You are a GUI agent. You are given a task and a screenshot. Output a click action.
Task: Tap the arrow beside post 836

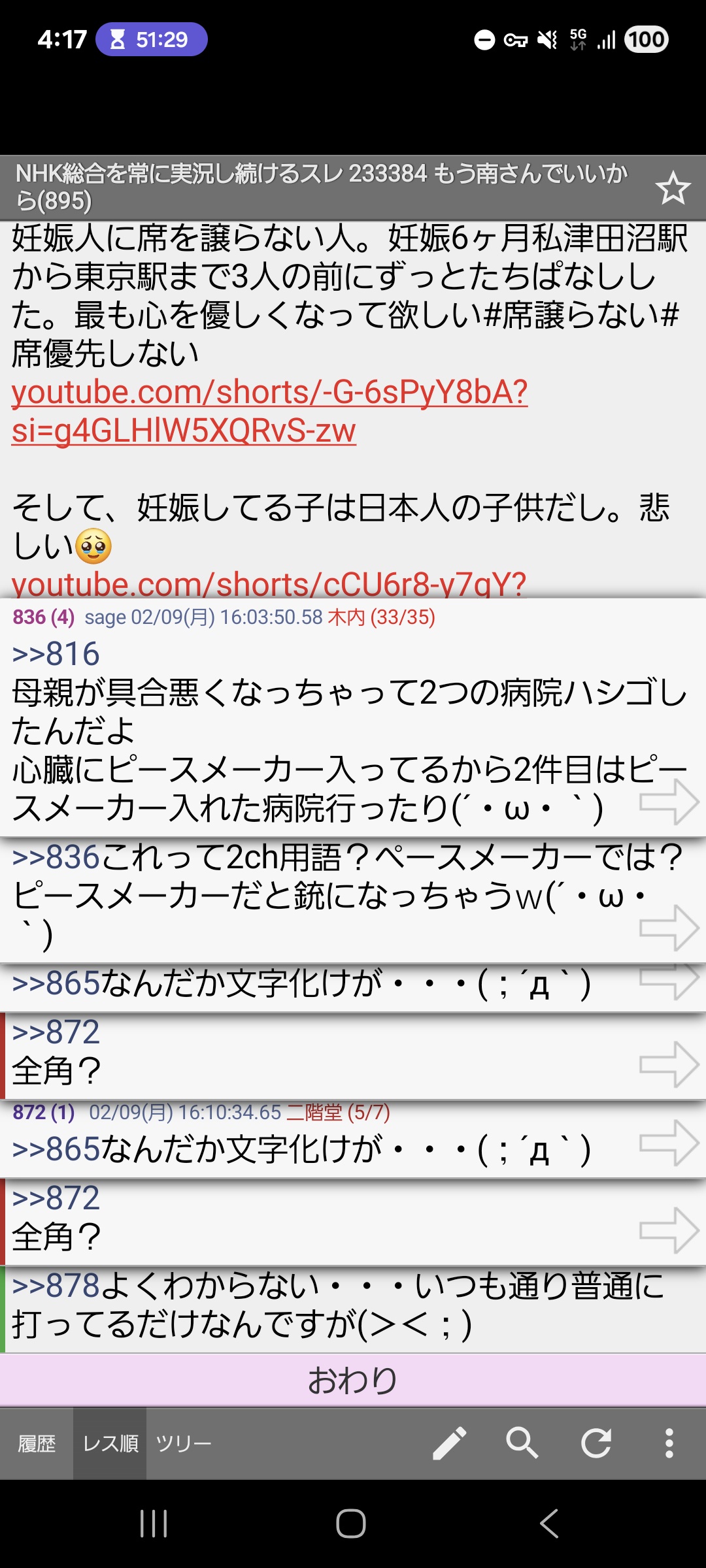[669, 802]
